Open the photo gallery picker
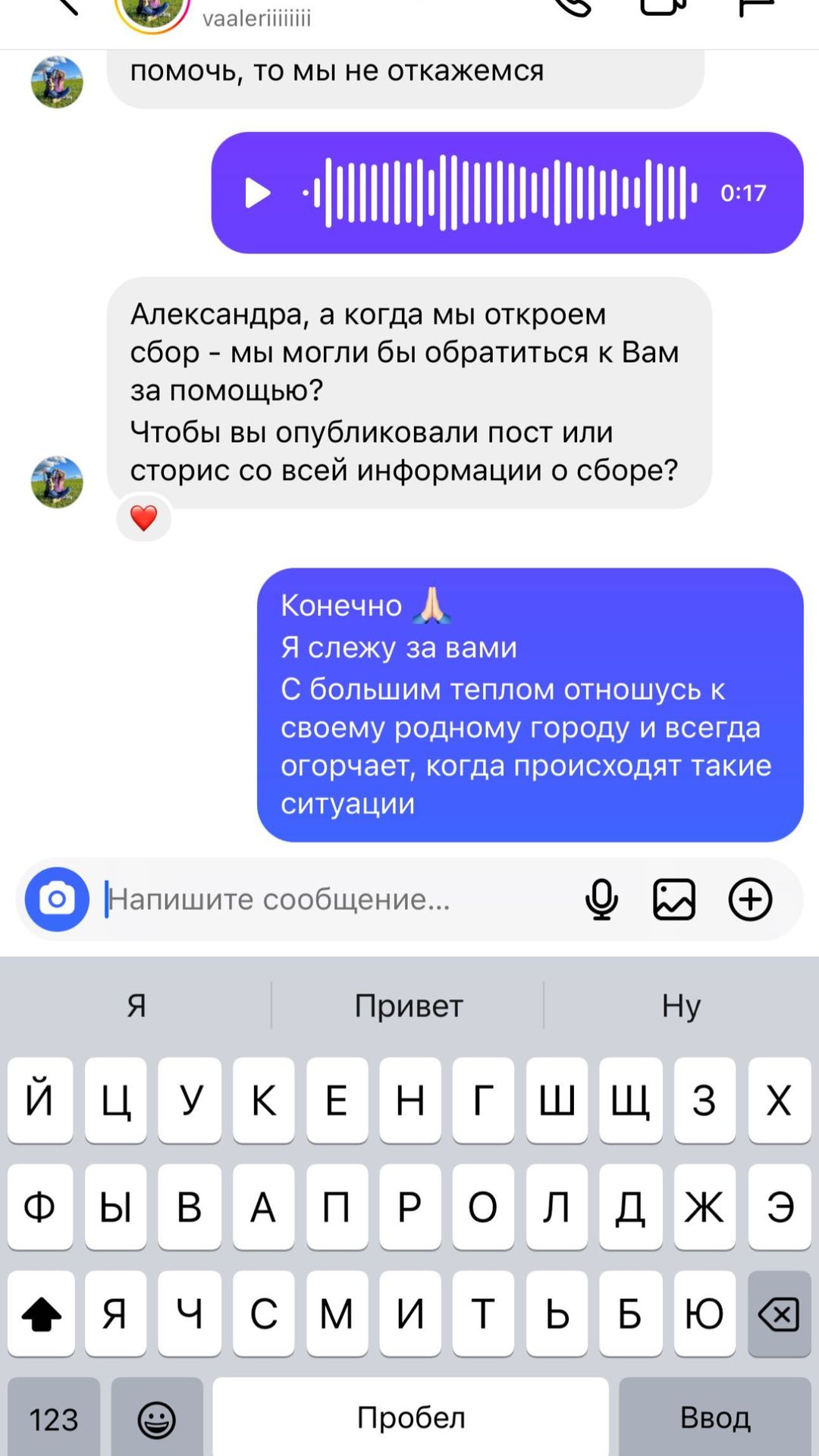The width and height of the screenshot is (819, 1456). click(x=674, y=899)
